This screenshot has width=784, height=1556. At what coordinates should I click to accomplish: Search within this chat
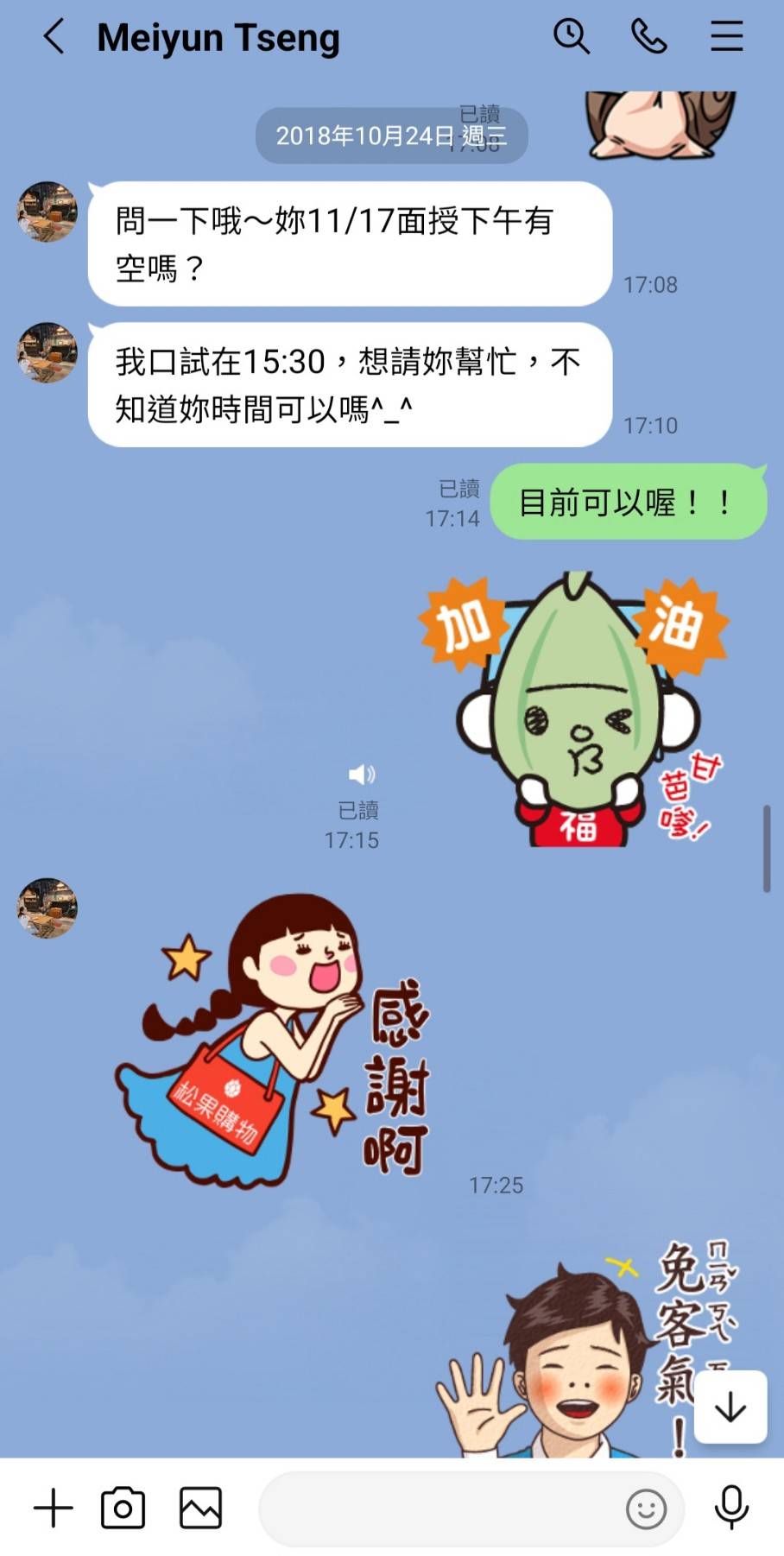coord(571,37)
